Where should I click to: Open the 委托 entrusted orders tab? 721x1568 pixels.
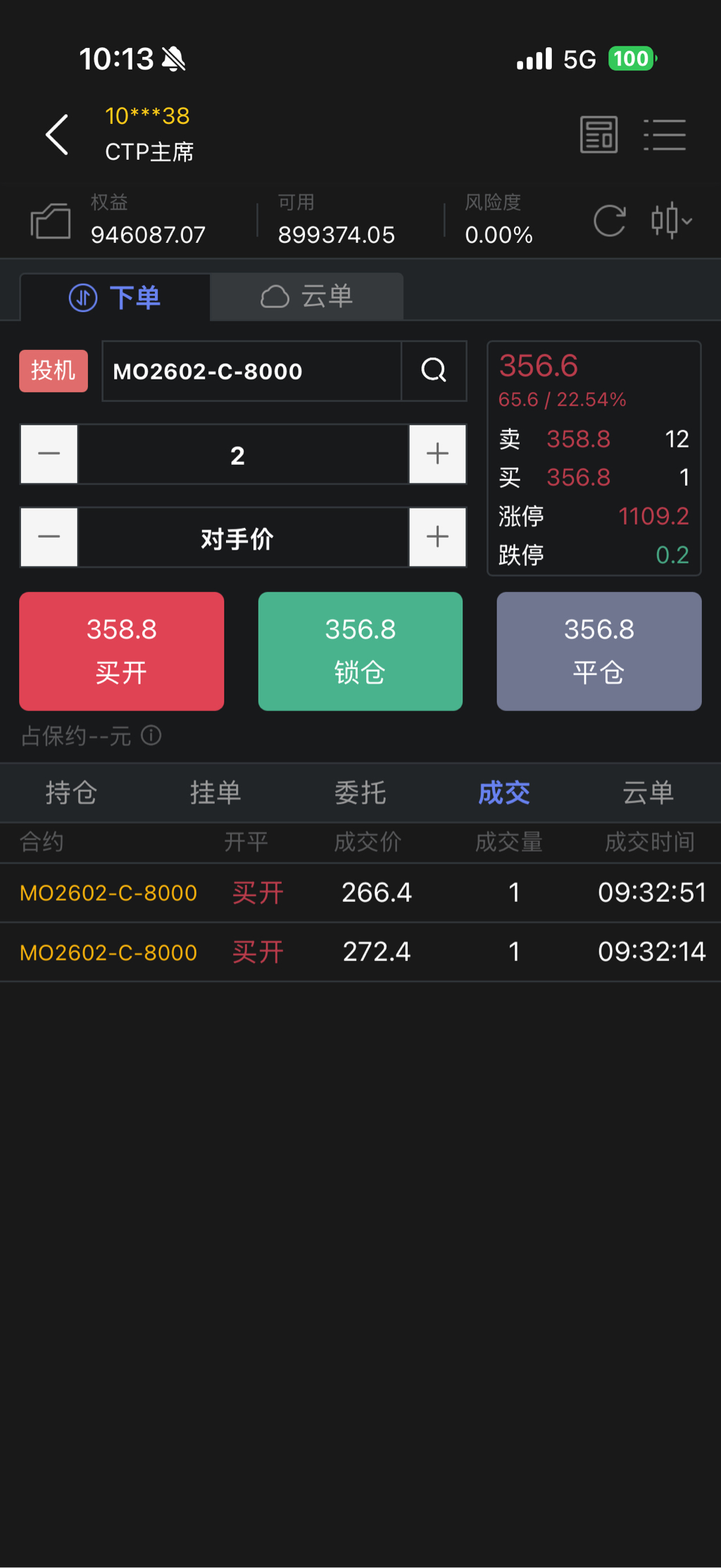click(360, 793)
